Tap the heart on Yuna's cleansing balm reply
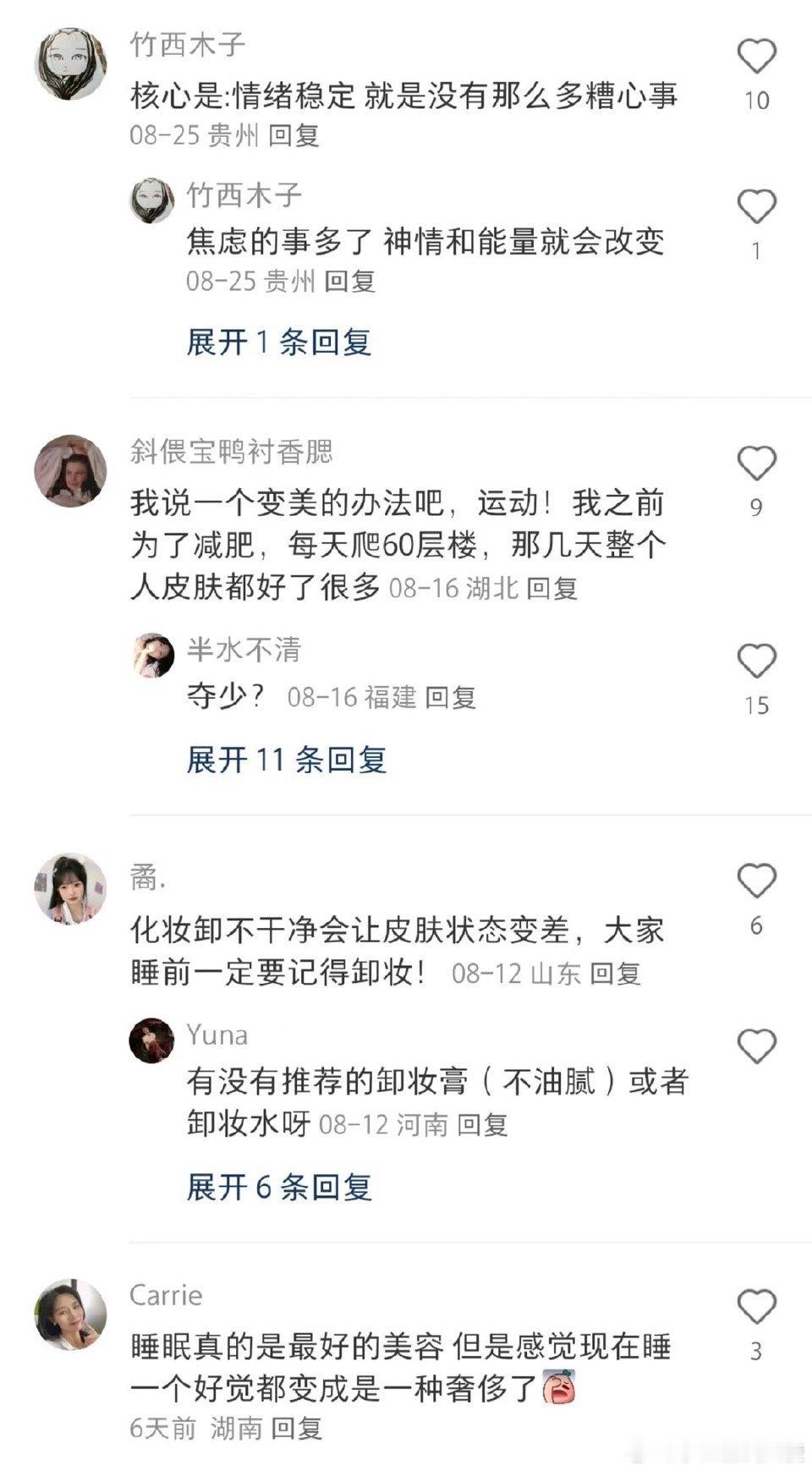This screenshot has width=812, height=1471. click(x=757, y=1045)
